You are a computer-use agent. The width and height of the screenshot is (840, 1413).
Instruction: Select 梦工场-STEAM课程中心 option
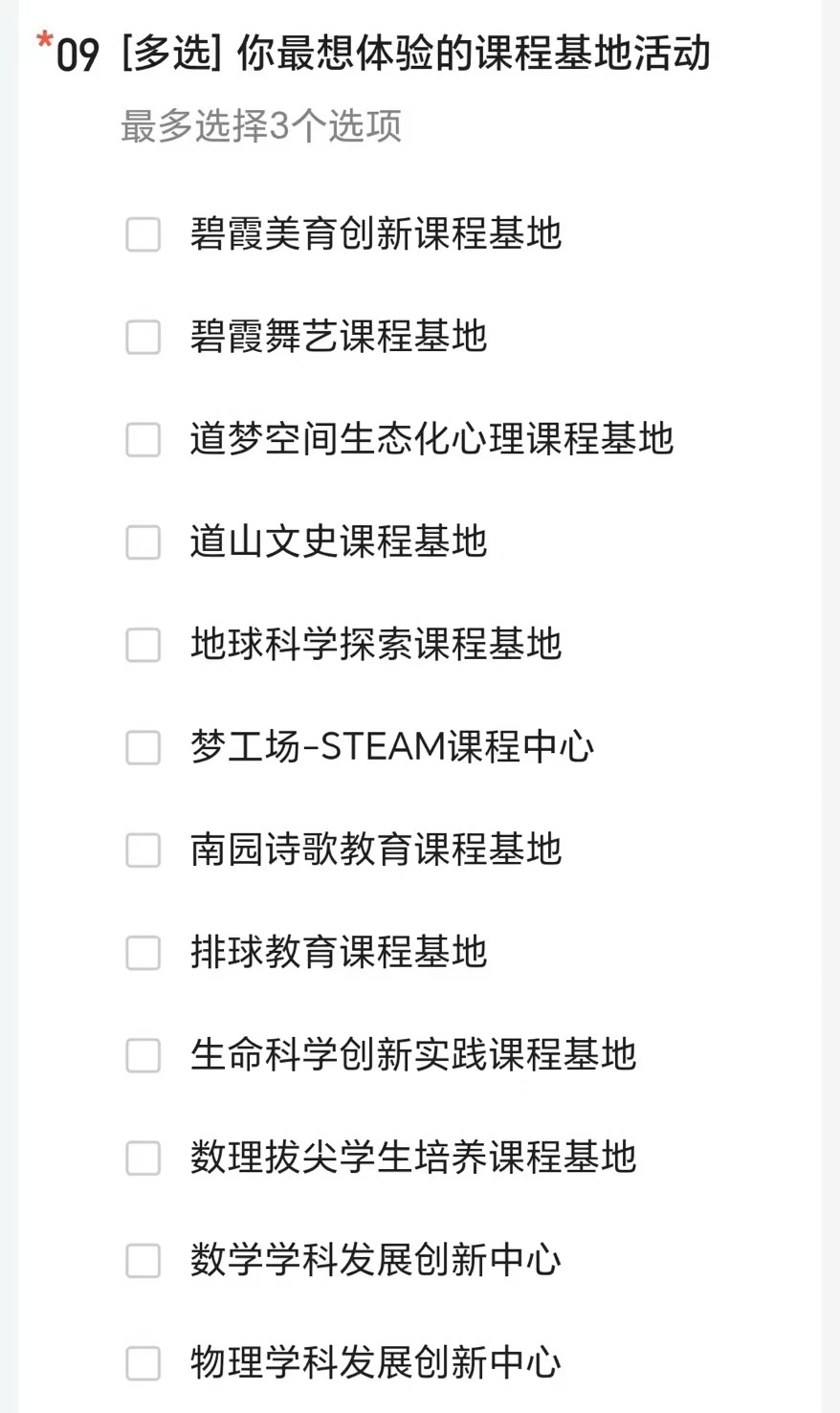(x=144, y=748)
